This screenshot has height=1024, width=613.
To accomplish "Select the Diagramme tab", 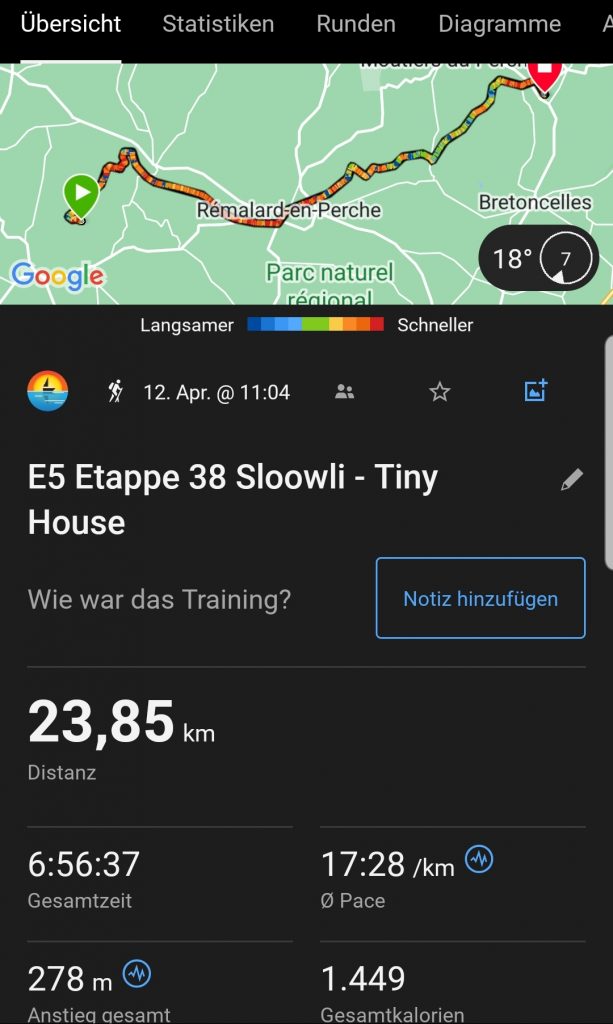I will [499, 24].
